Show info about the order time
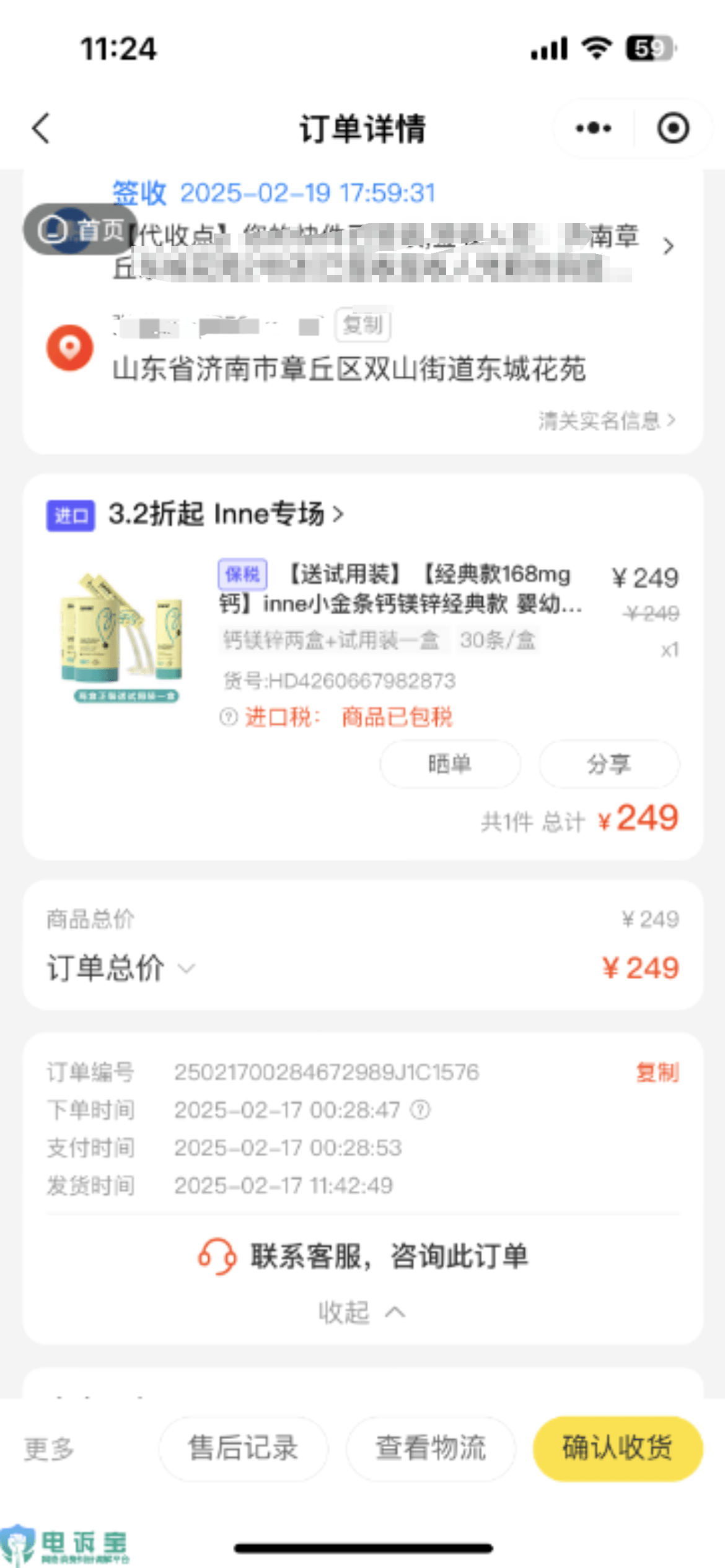The image size is (725, 1568). click(420, 1110)
